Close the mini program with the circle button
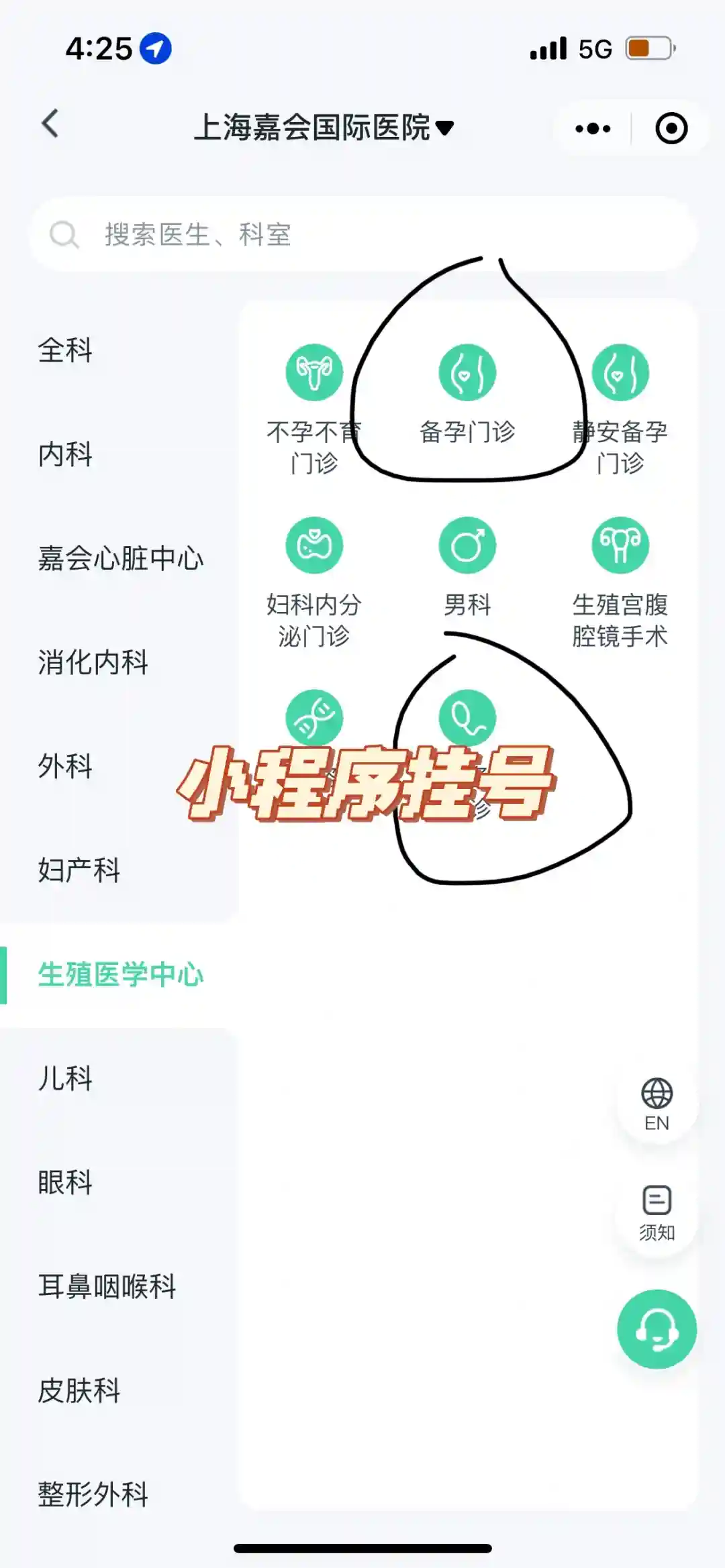The width and height of the screenshot is (725, 1568). point(671,128)
